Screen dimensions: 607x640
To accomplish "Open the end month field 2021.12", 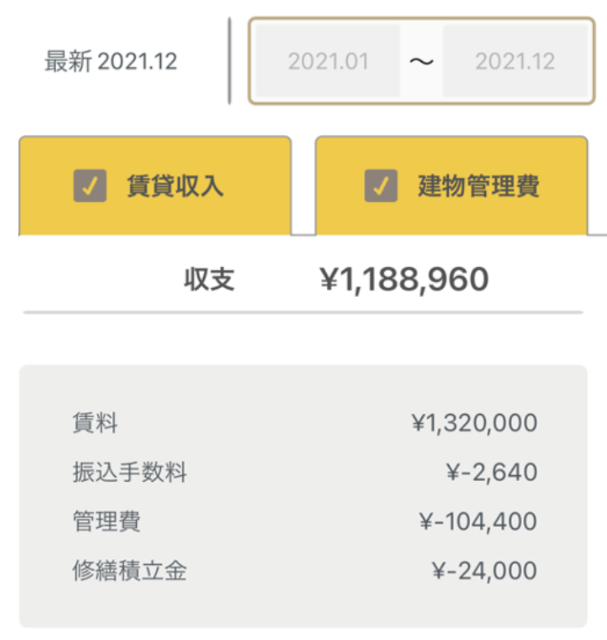I will 514,61.
